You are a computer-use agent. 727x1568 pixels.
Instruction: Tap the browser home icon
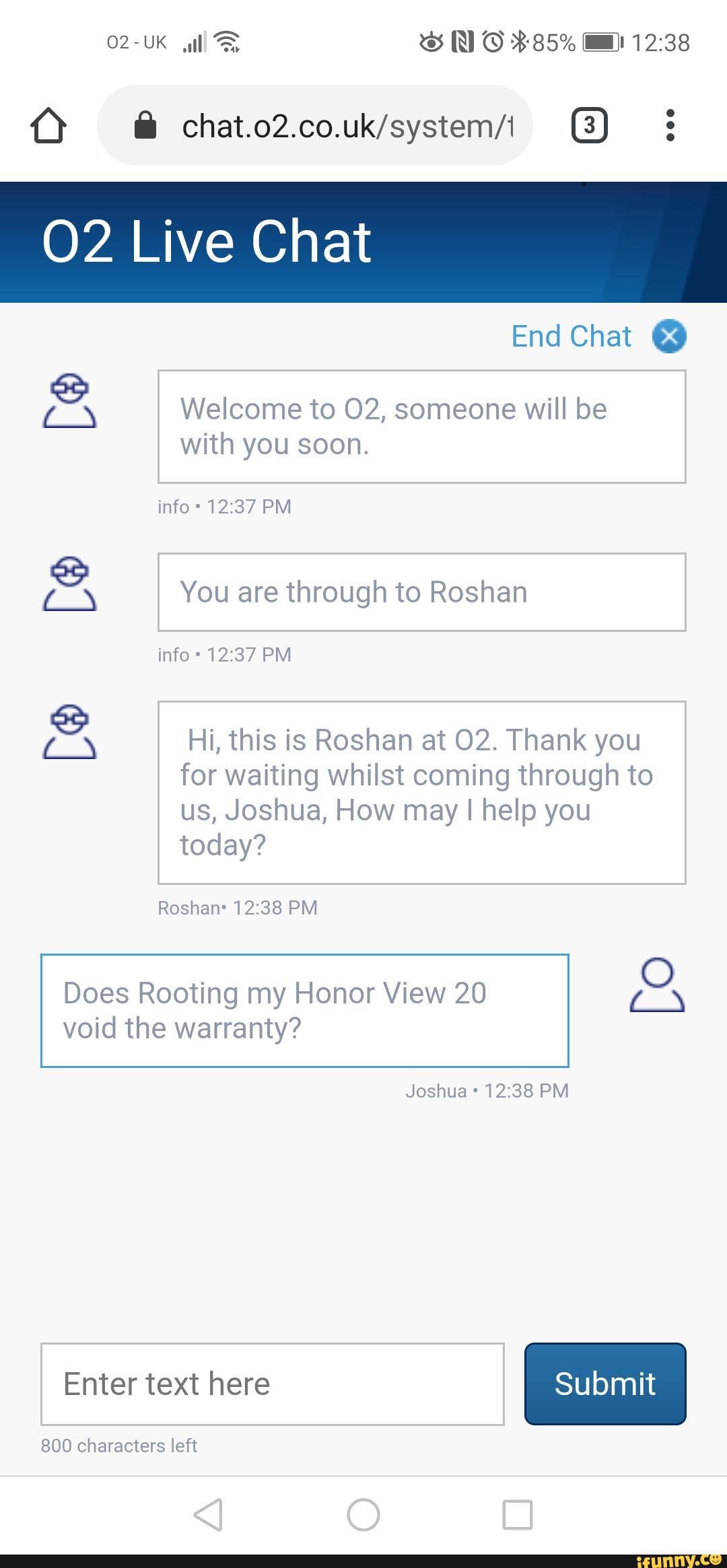tap(48, 126)
